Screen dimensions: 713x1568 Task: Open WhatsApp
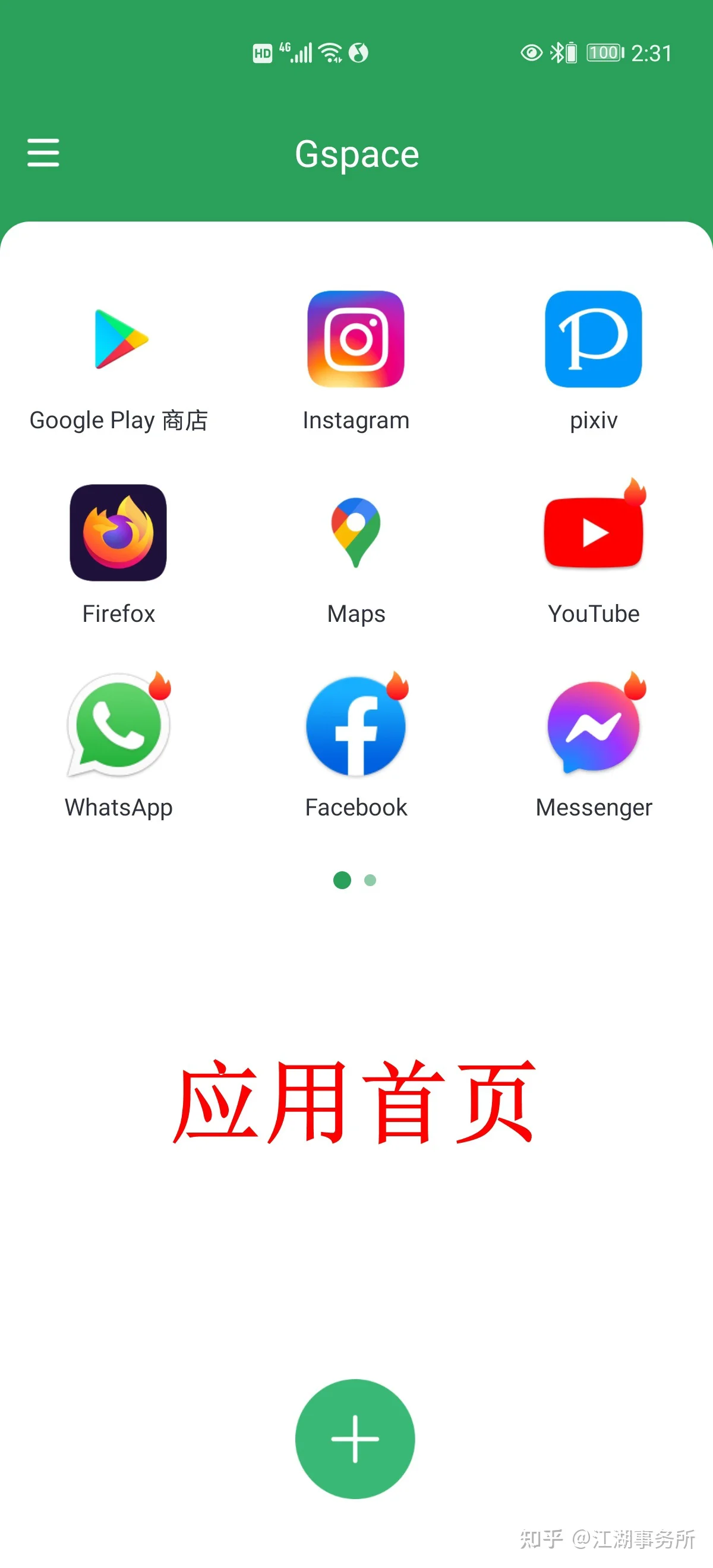tap(119, 726)
